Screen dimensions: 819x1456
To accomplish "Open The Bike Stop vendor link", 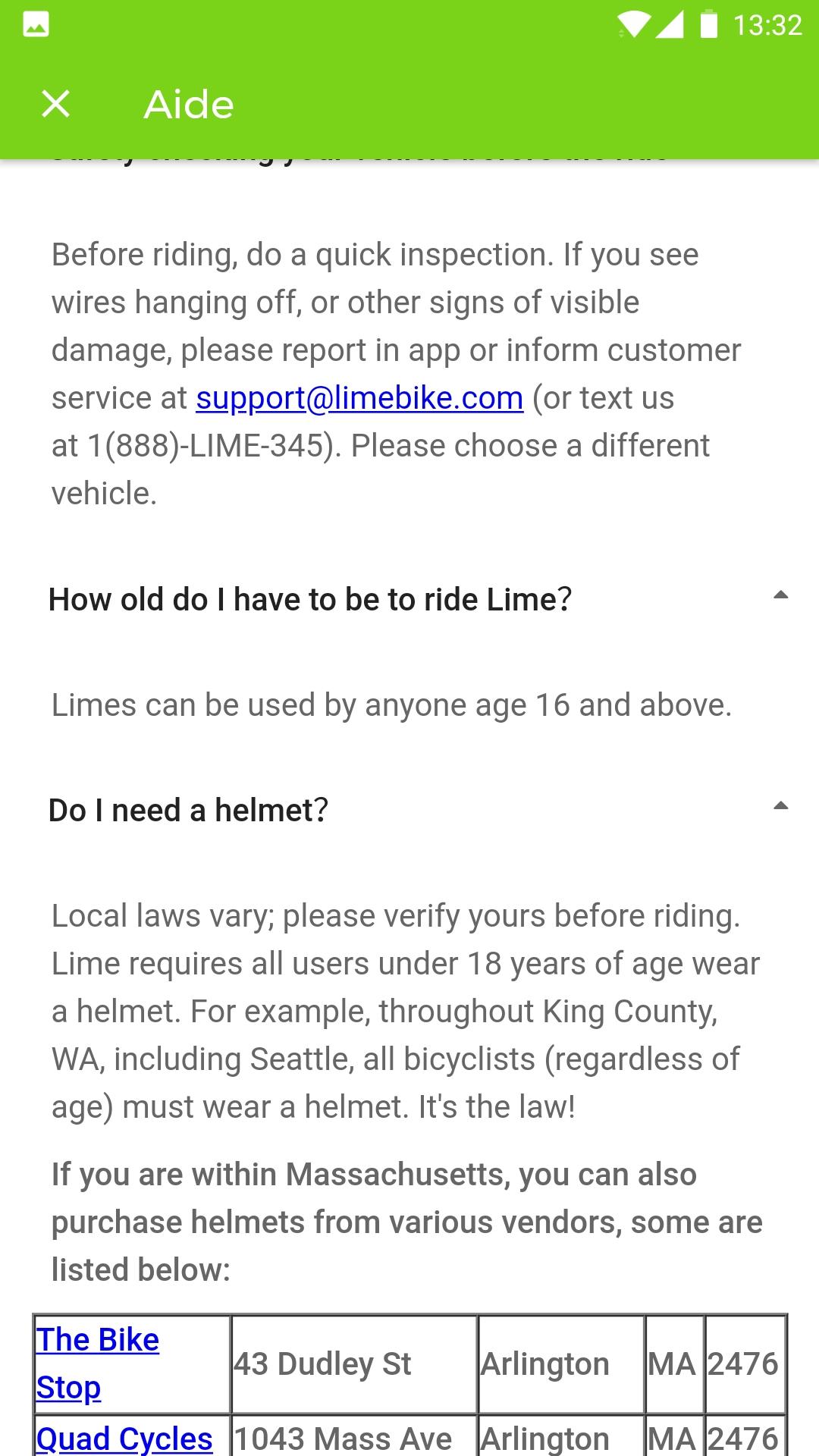I will [98, 1363].
